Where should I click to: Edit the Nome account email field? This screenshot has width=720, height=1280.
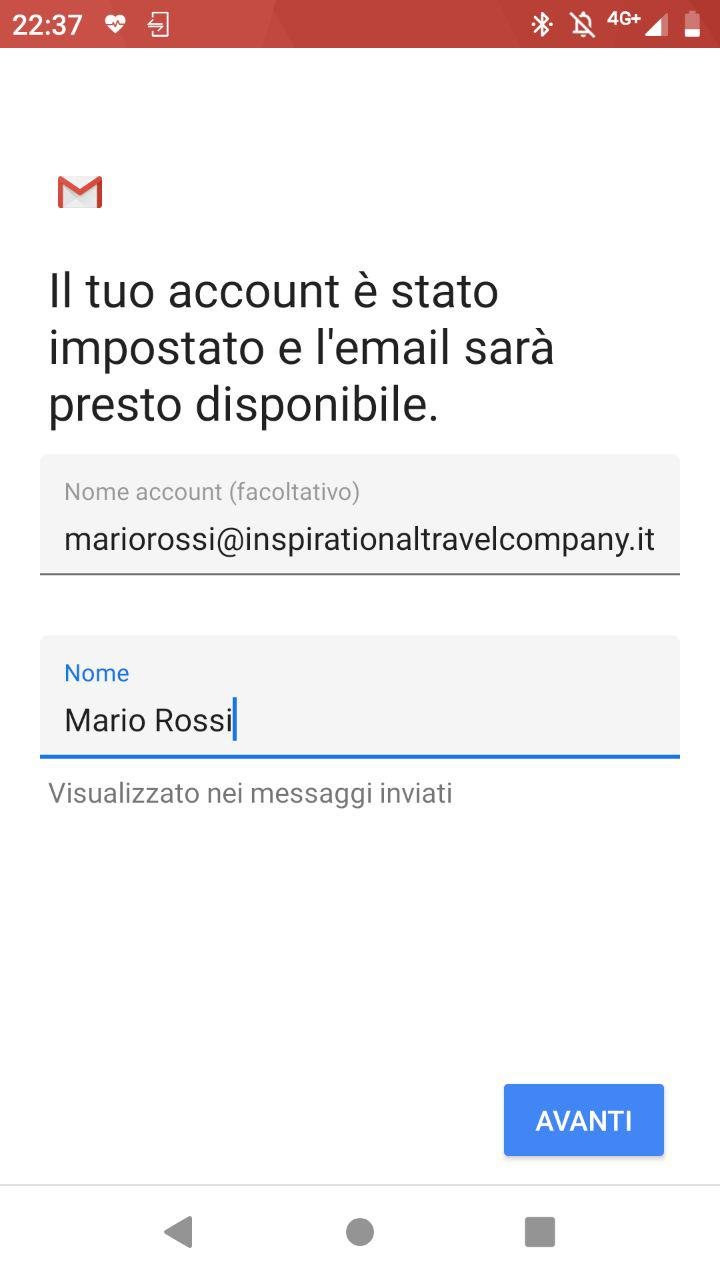click(359, 539)
